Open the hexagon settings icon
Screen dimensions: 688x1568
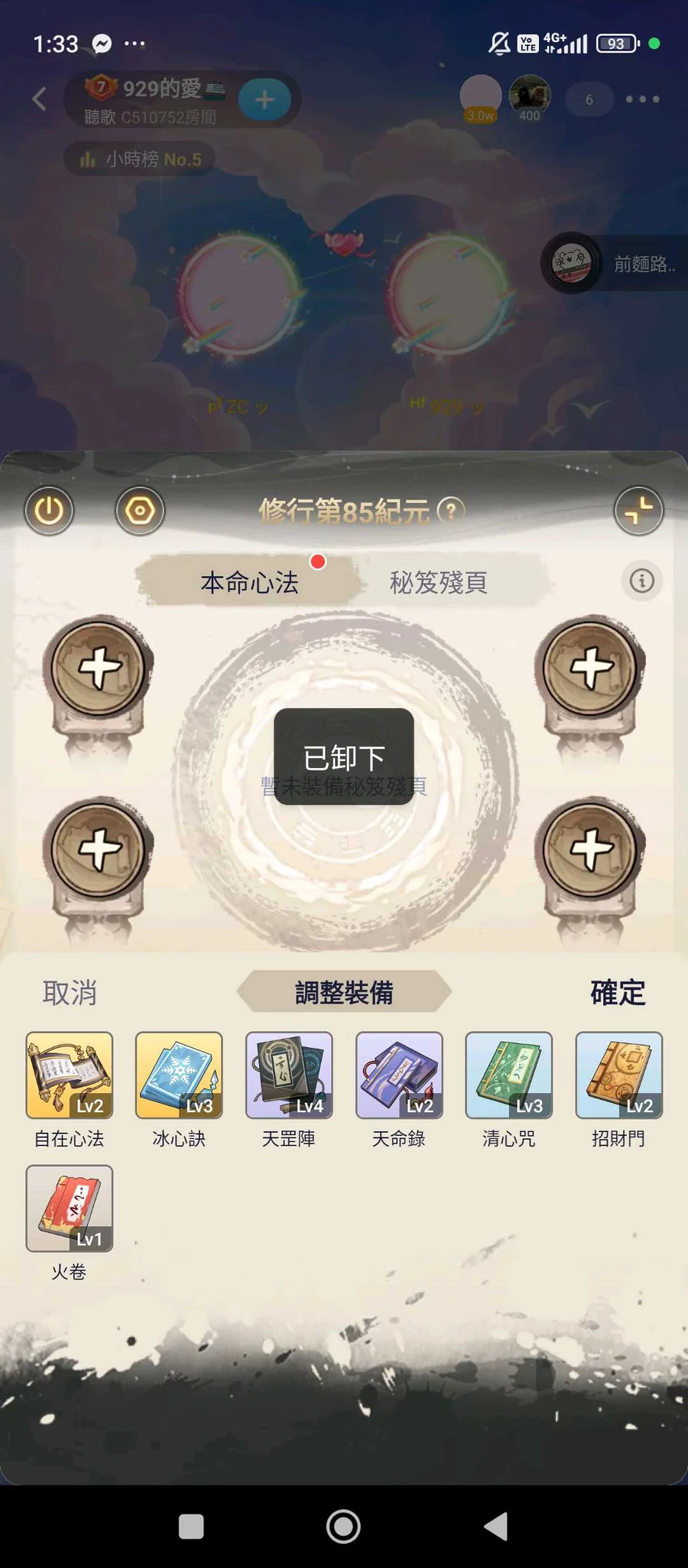[140, 510]
